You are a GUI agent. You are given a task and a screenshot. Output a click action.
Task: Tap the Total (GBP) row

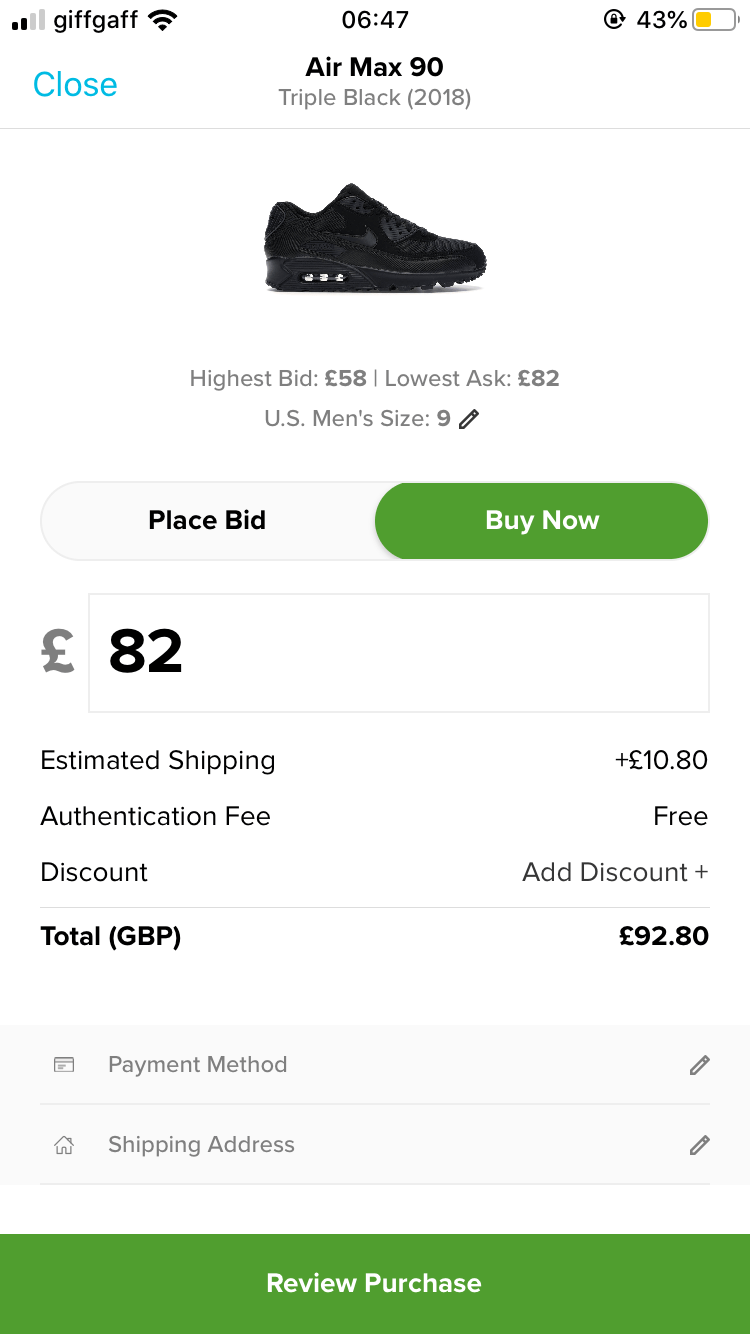tap(110, 935)
